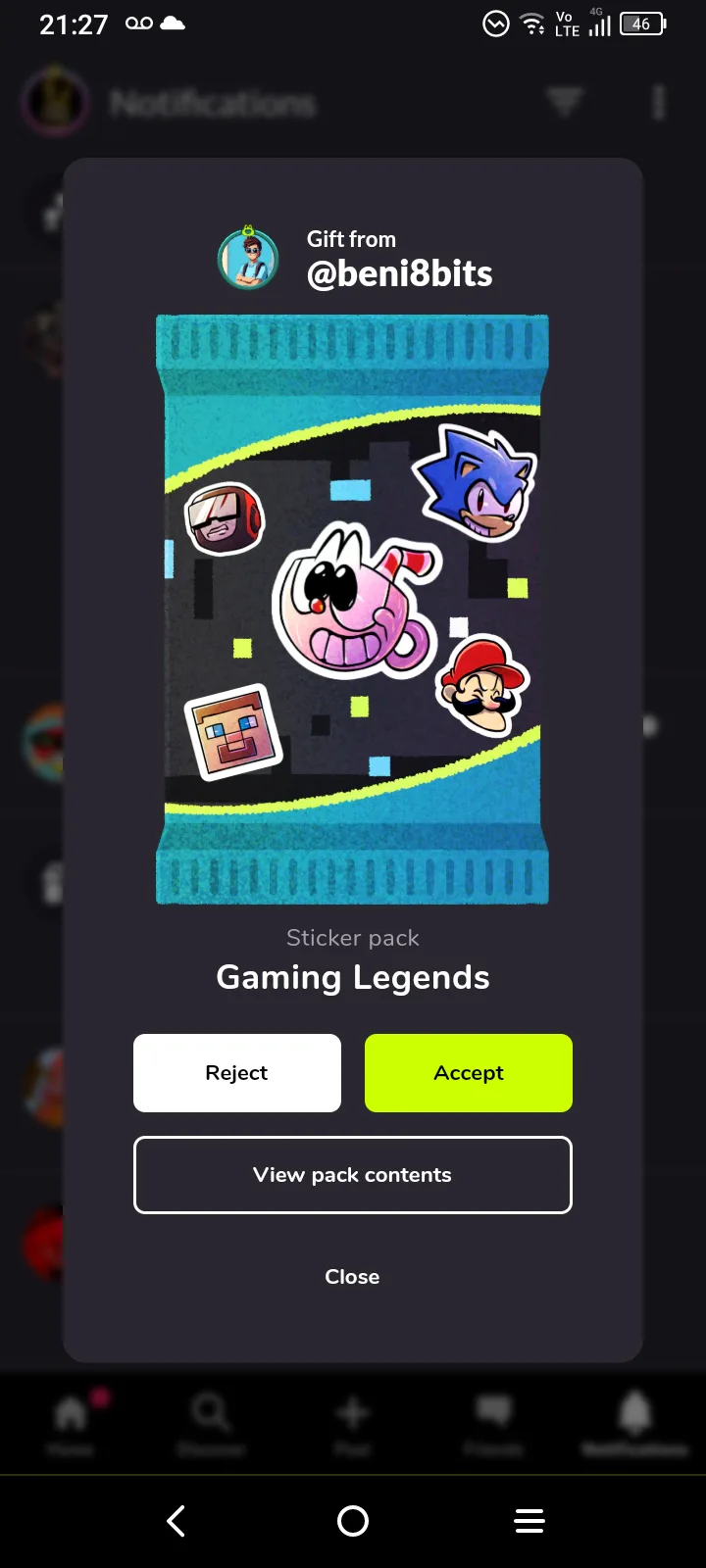This screenshot has height=1568, width=706.
Task: Accept the gifted sticker pack
Action: click(x=469, y=1073)
